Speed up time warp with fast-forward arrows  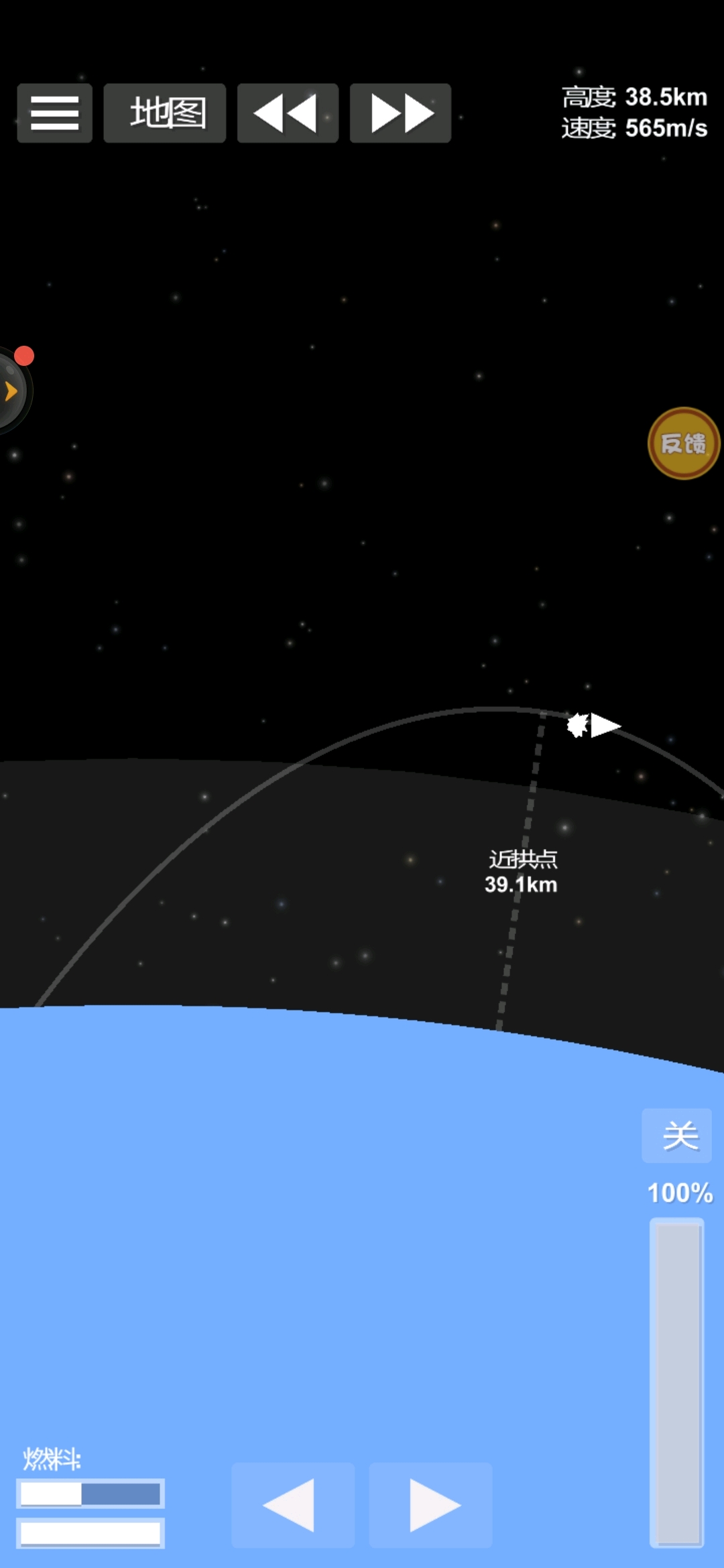(400, 113)
